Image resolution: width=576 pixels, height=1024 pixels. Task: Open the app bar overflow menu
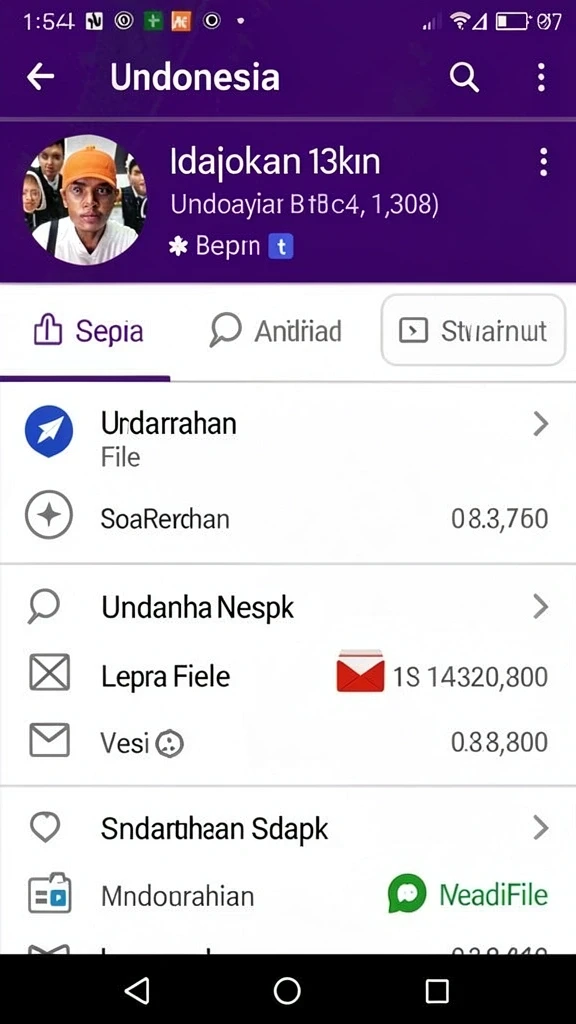[541, 78]
